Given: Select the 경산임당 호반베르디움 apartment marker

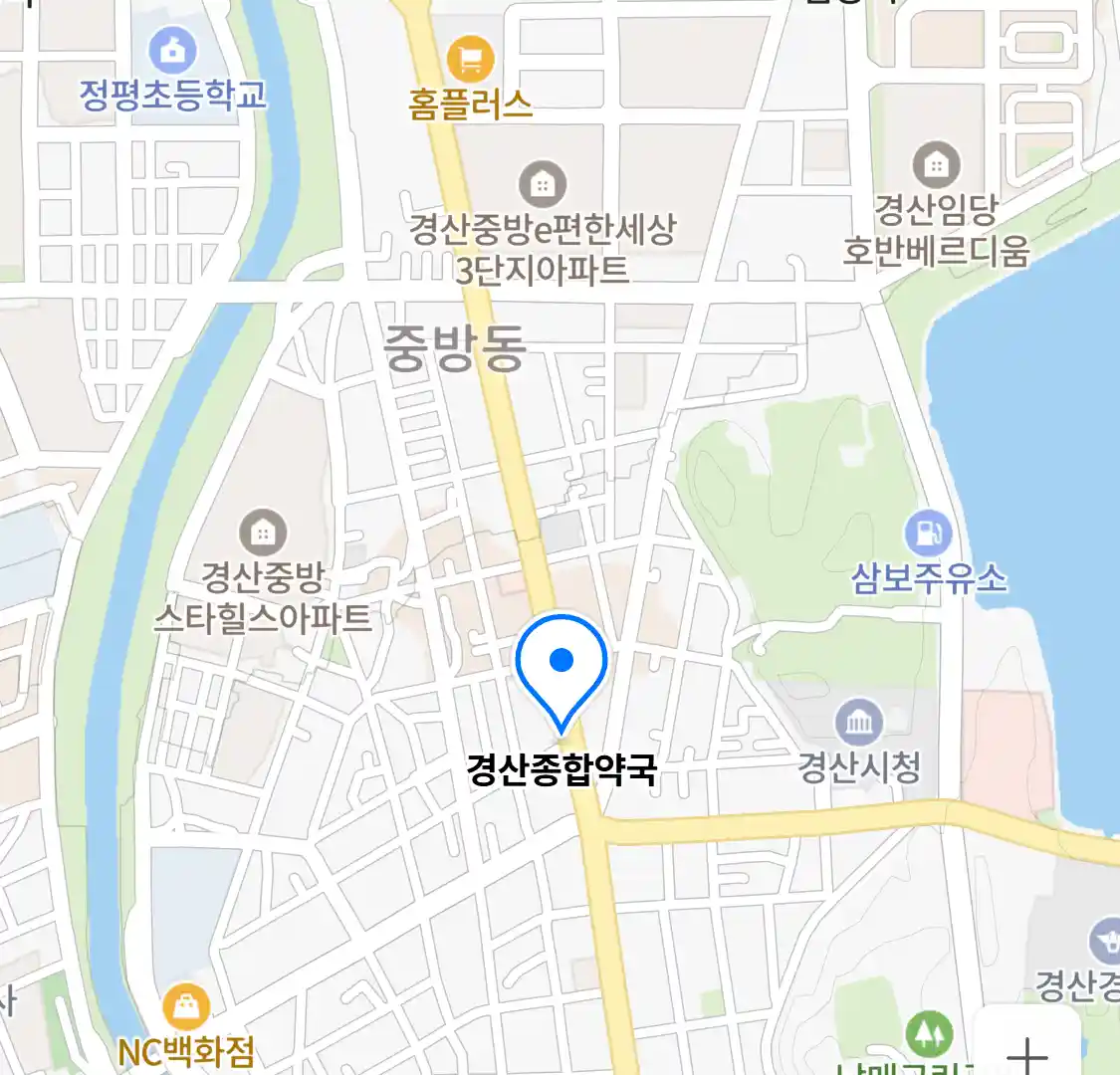Looking at the screenshot, I should [936, 165].
